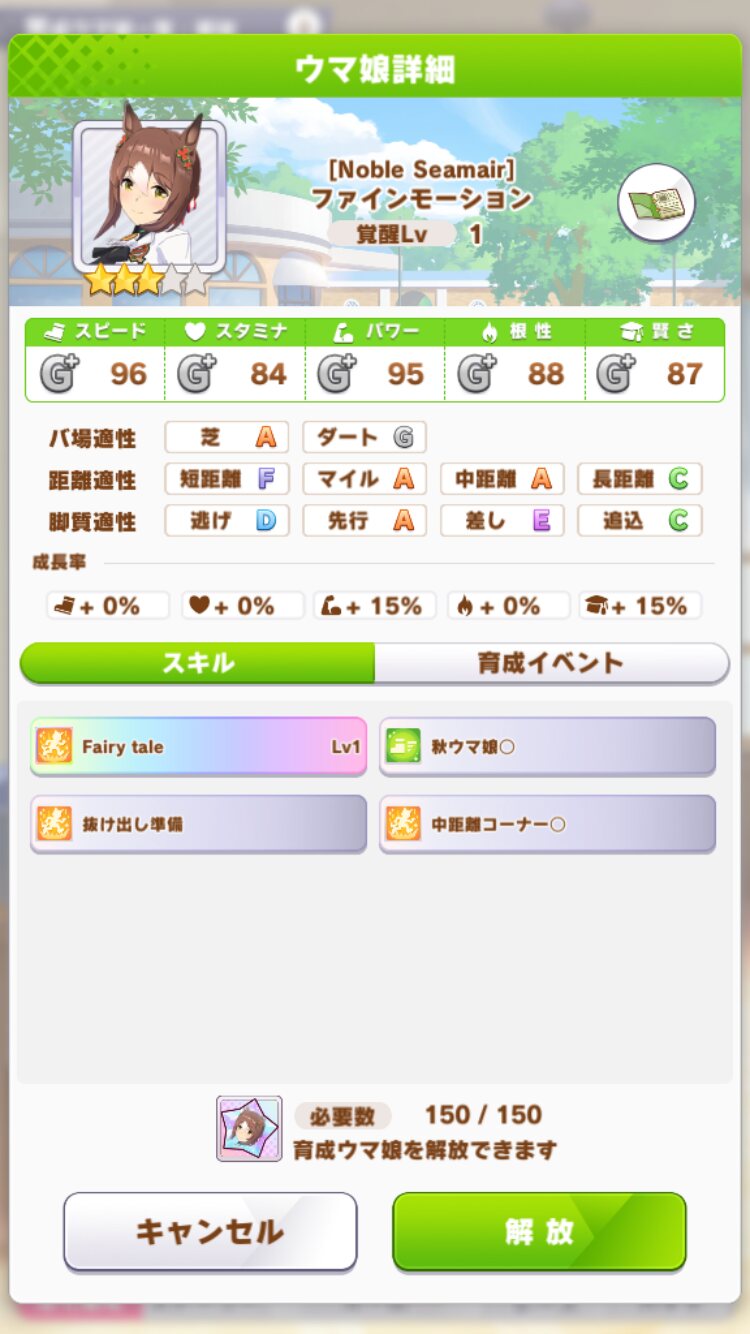The height and width of the screenshot is (1334, 750).
Task: Unlock the character with 解放
Action: click(x=539, y=1231)
